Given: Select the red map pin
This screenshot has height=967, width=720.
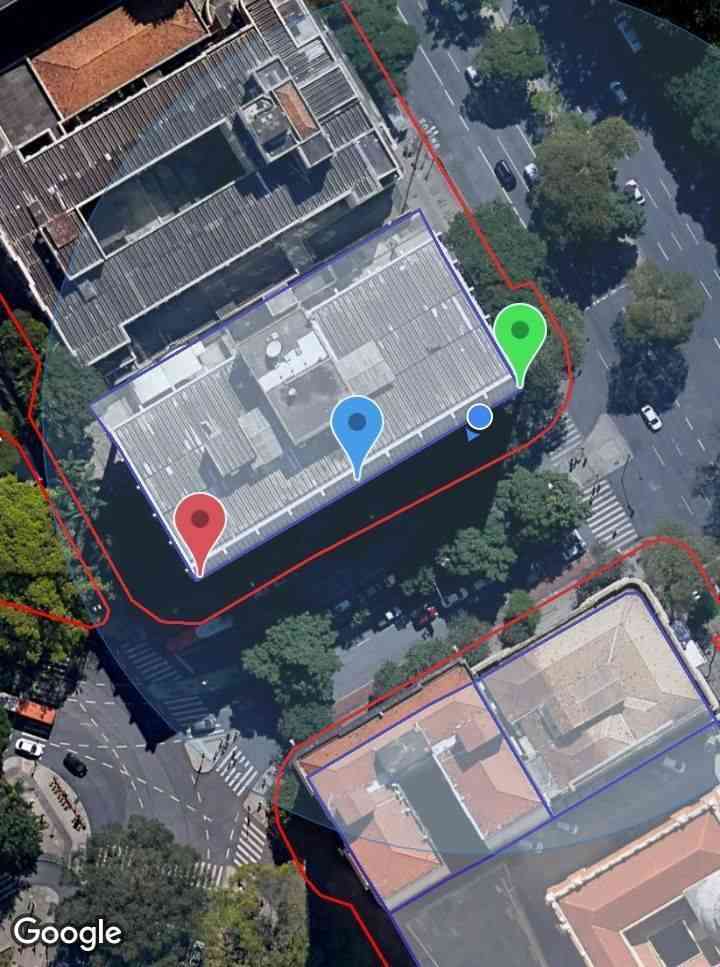Looking at the screenshot, I should [x=200, y=522].
